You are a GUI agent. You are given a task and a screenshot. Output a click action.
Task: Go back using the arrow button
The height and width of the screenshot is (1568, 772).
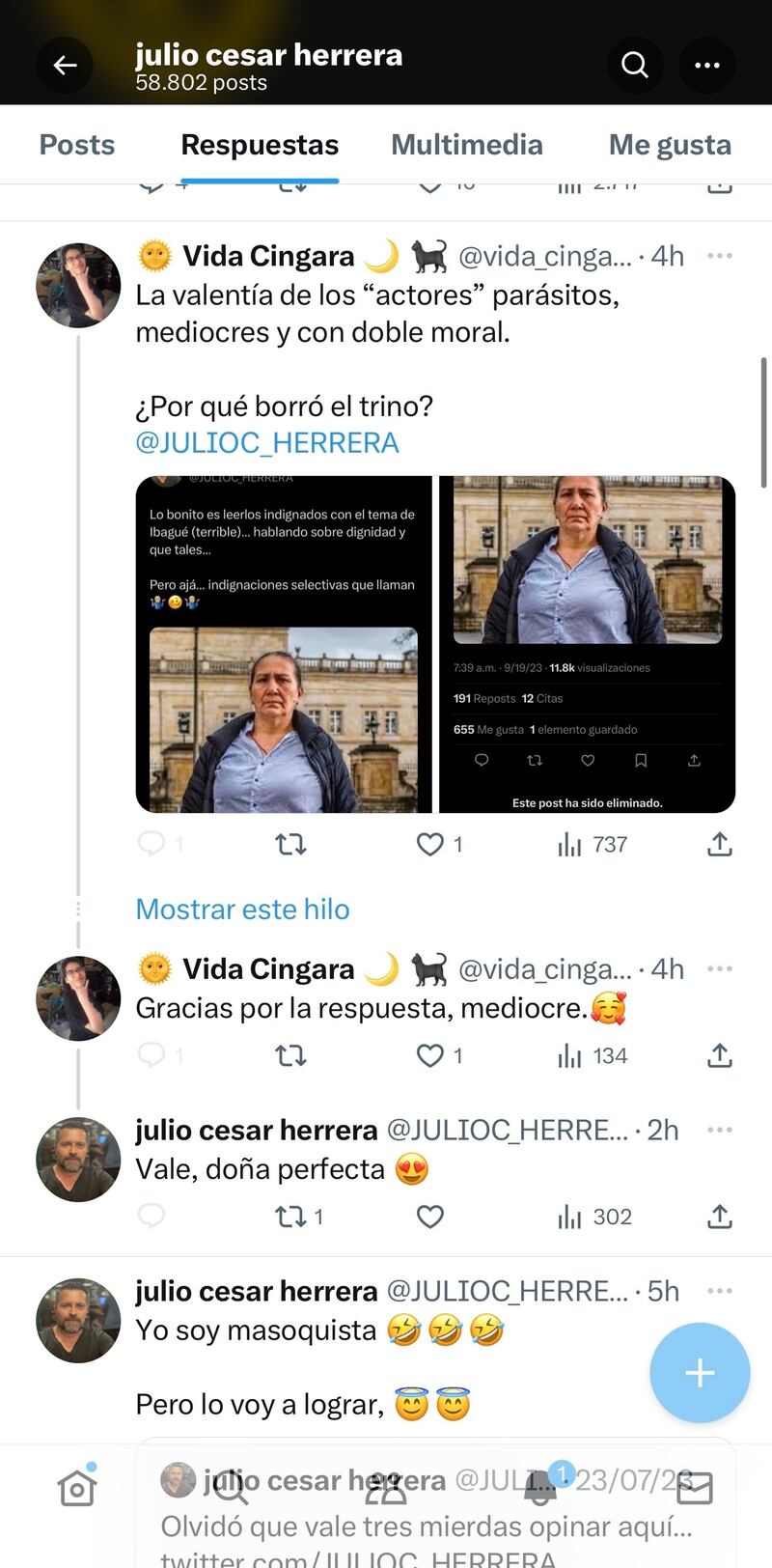tap(65, 66)
